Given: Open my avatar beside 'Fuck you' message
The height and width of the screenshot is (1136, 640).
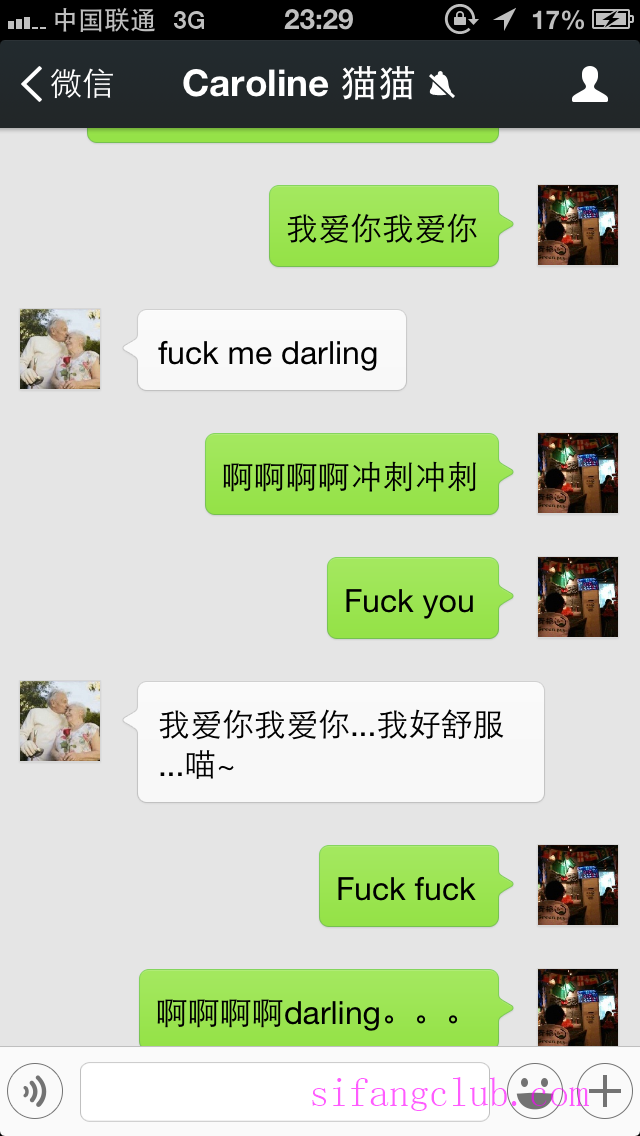Looking at the screenshot, I should [x=577, y=597].
